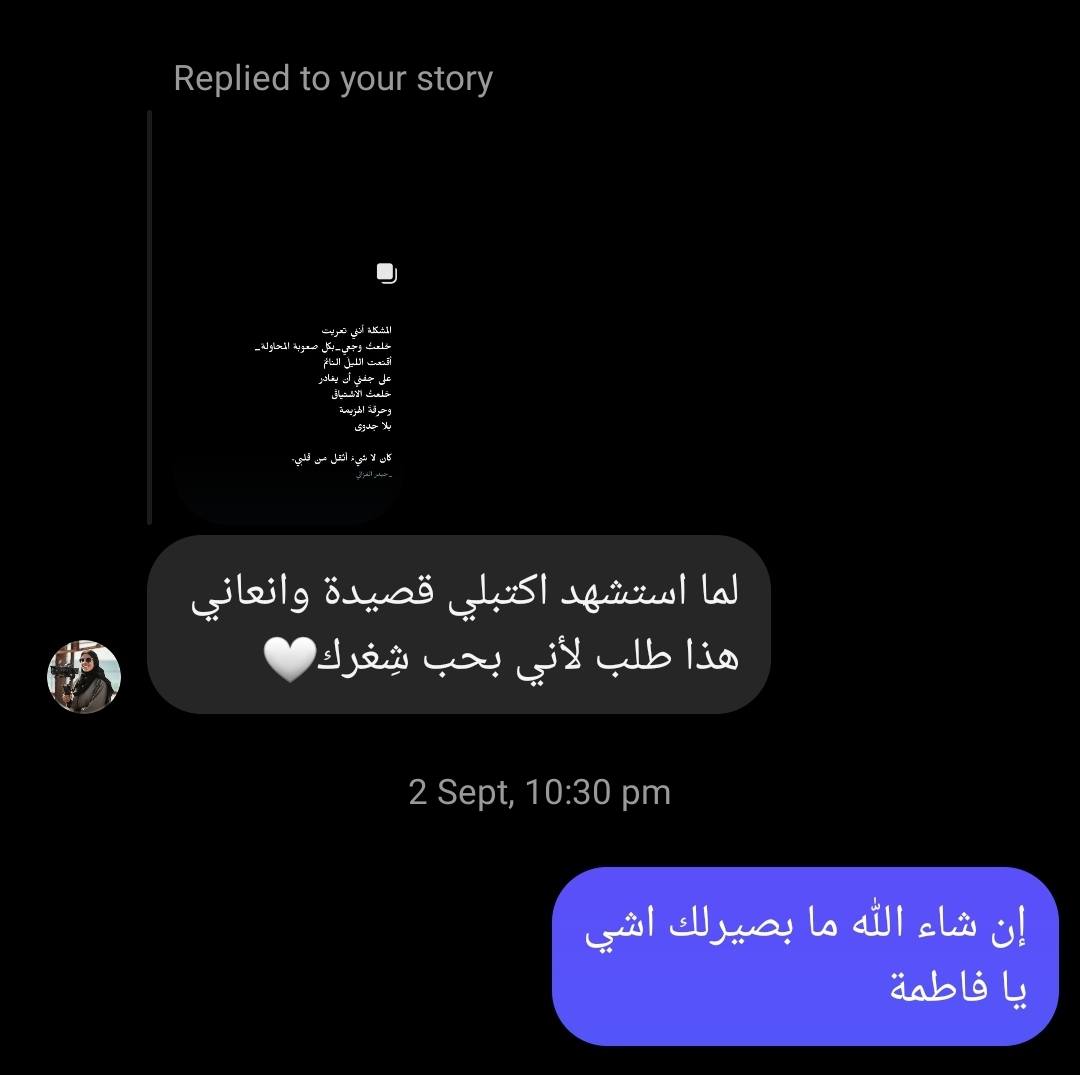1080x1075 pixels.
Task: Open the sender's profile picture
Action: click(84, 677)
